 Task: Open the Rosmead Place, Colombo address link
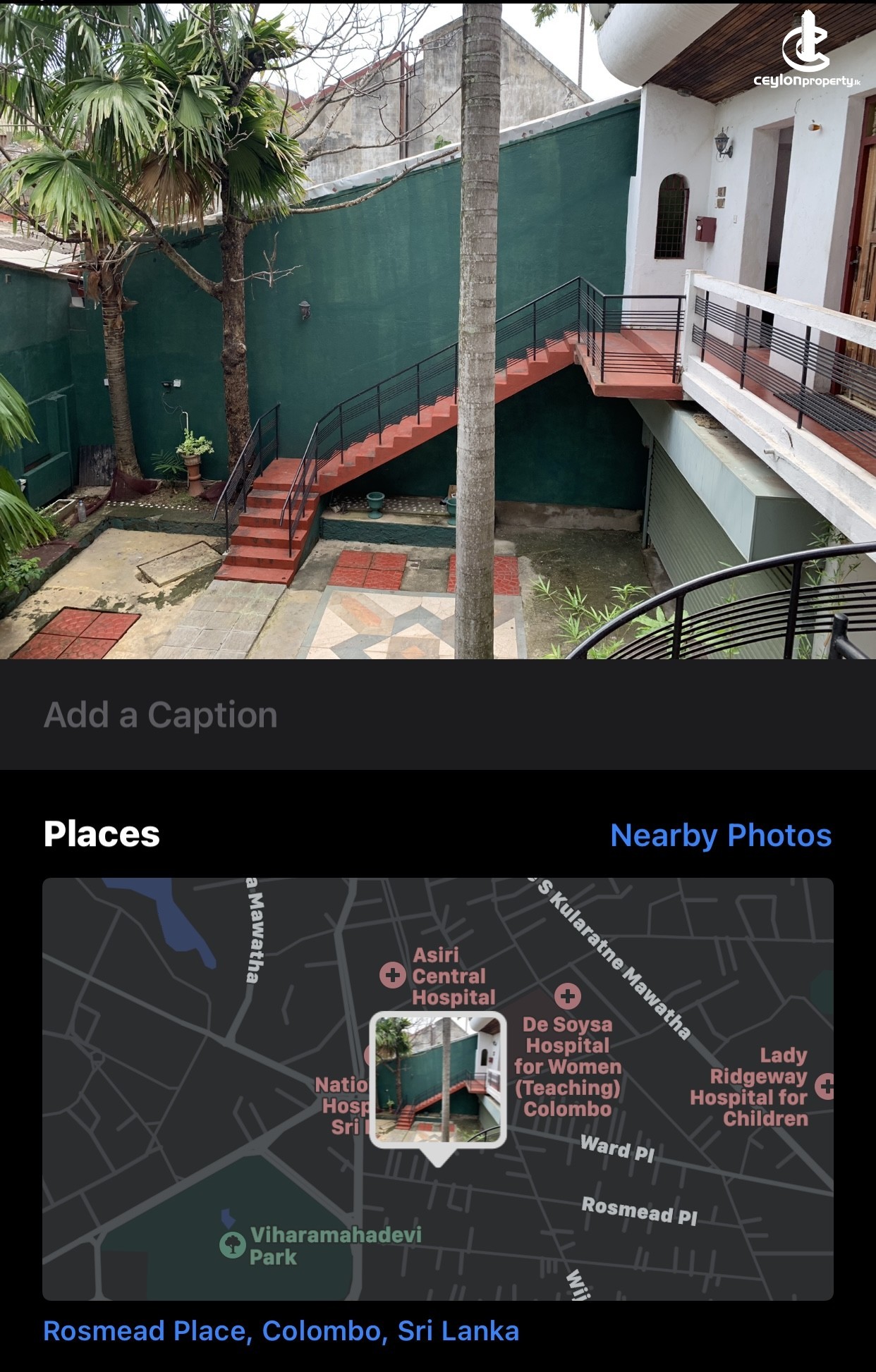coord(281,1331)
